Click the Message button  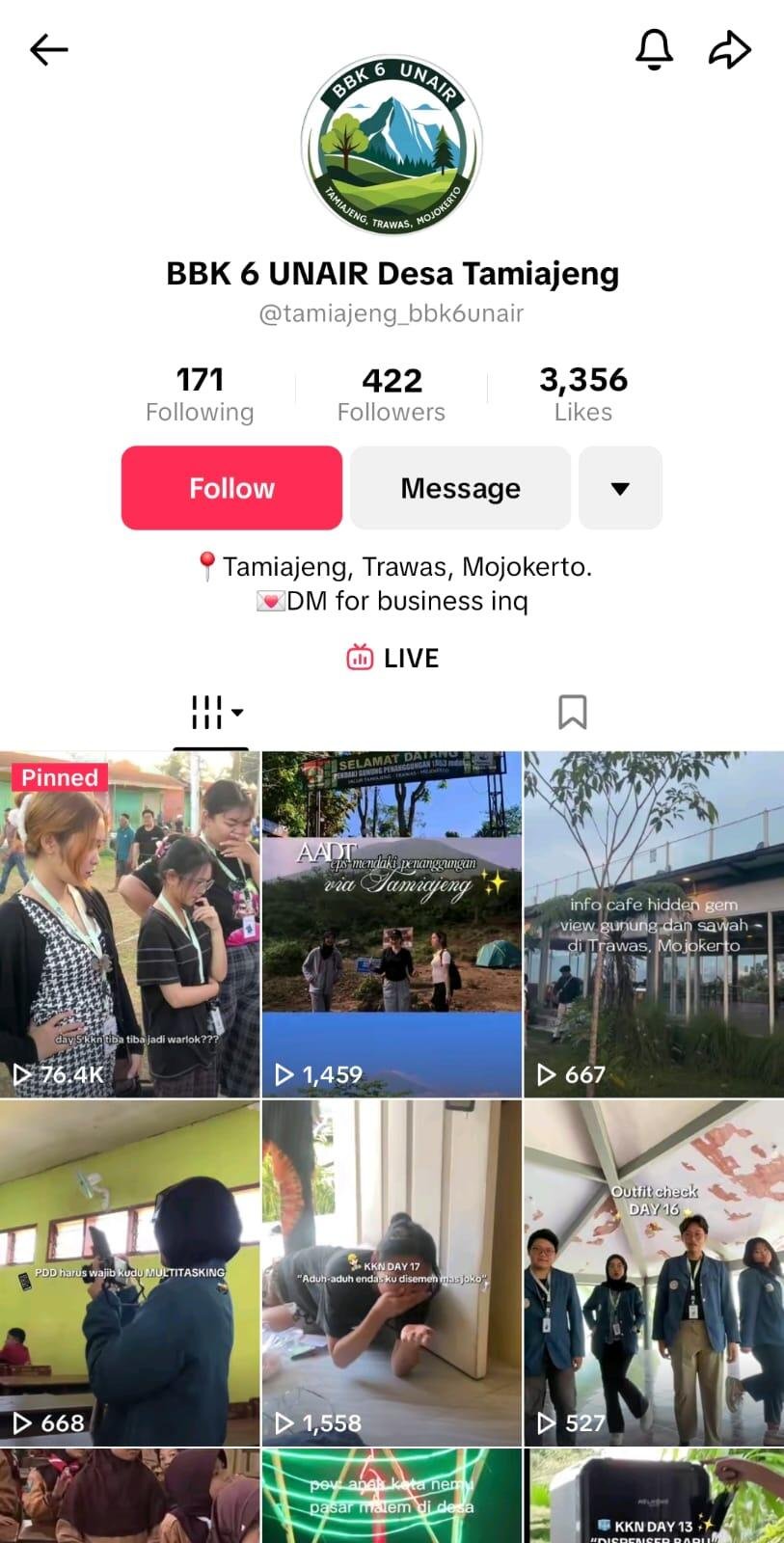click(x=459, y=488)
